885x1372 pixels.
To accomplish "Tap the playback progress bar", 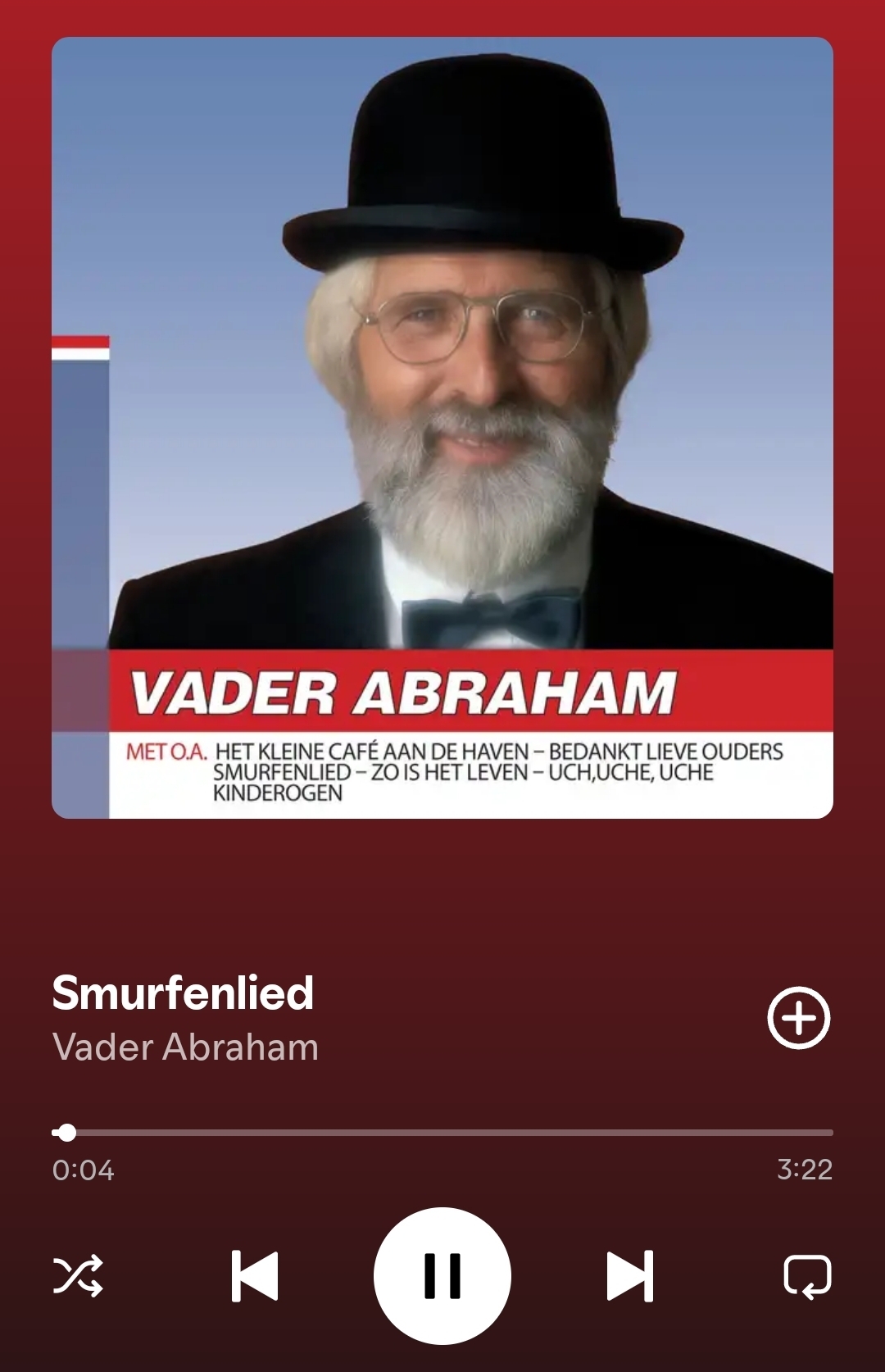I will 442,1133.
